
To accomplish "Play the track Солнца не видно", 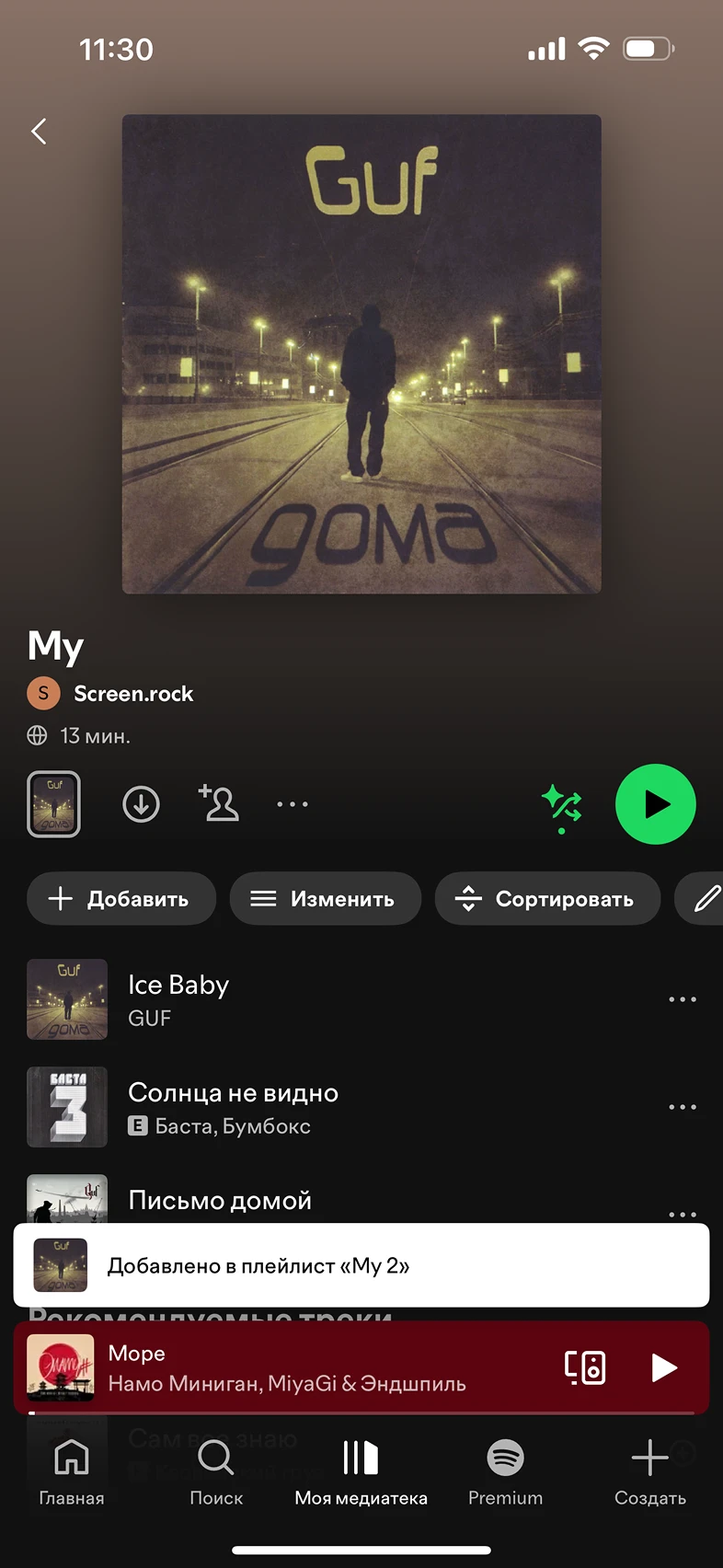I will pyautogui.click(x=233, y=1107).
